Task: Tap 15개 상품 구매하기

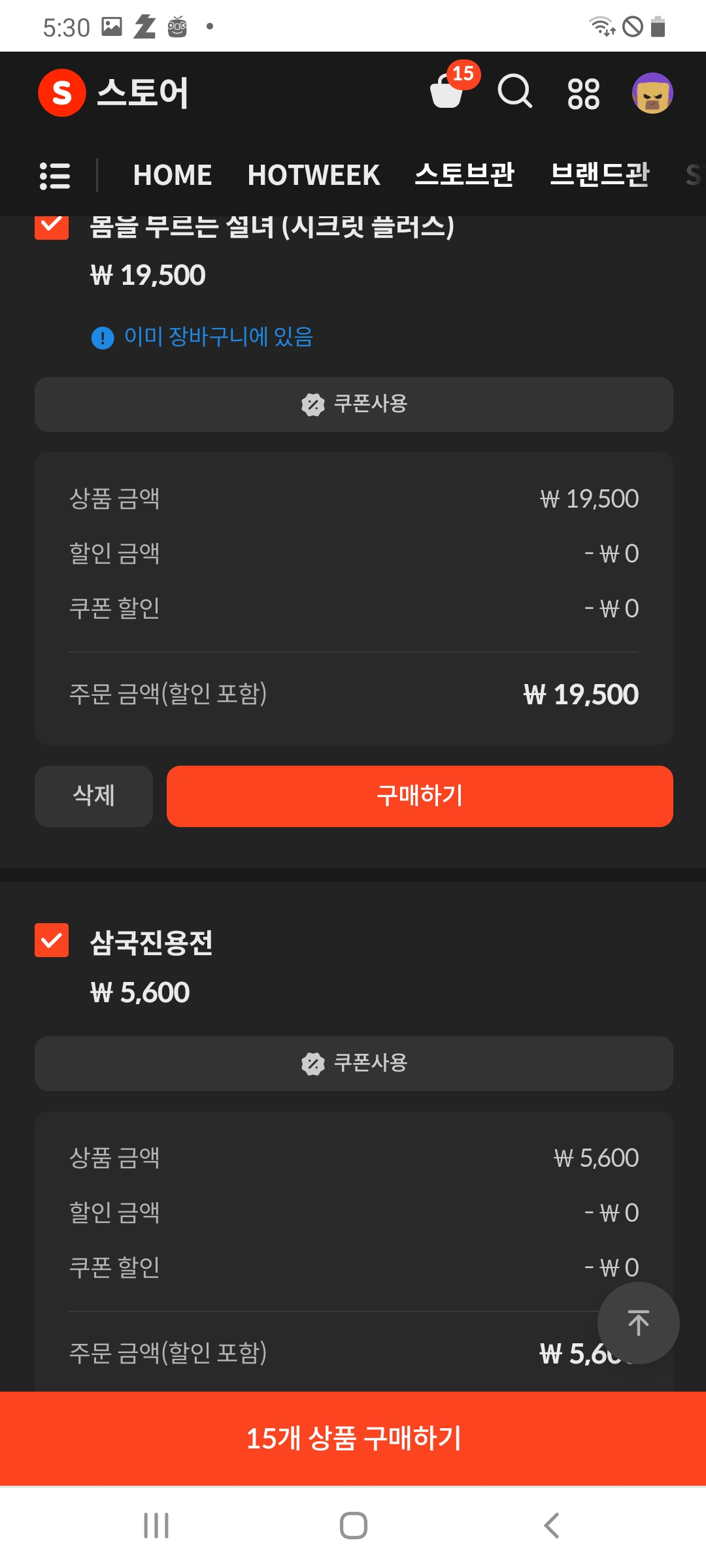Action: 353,1438
